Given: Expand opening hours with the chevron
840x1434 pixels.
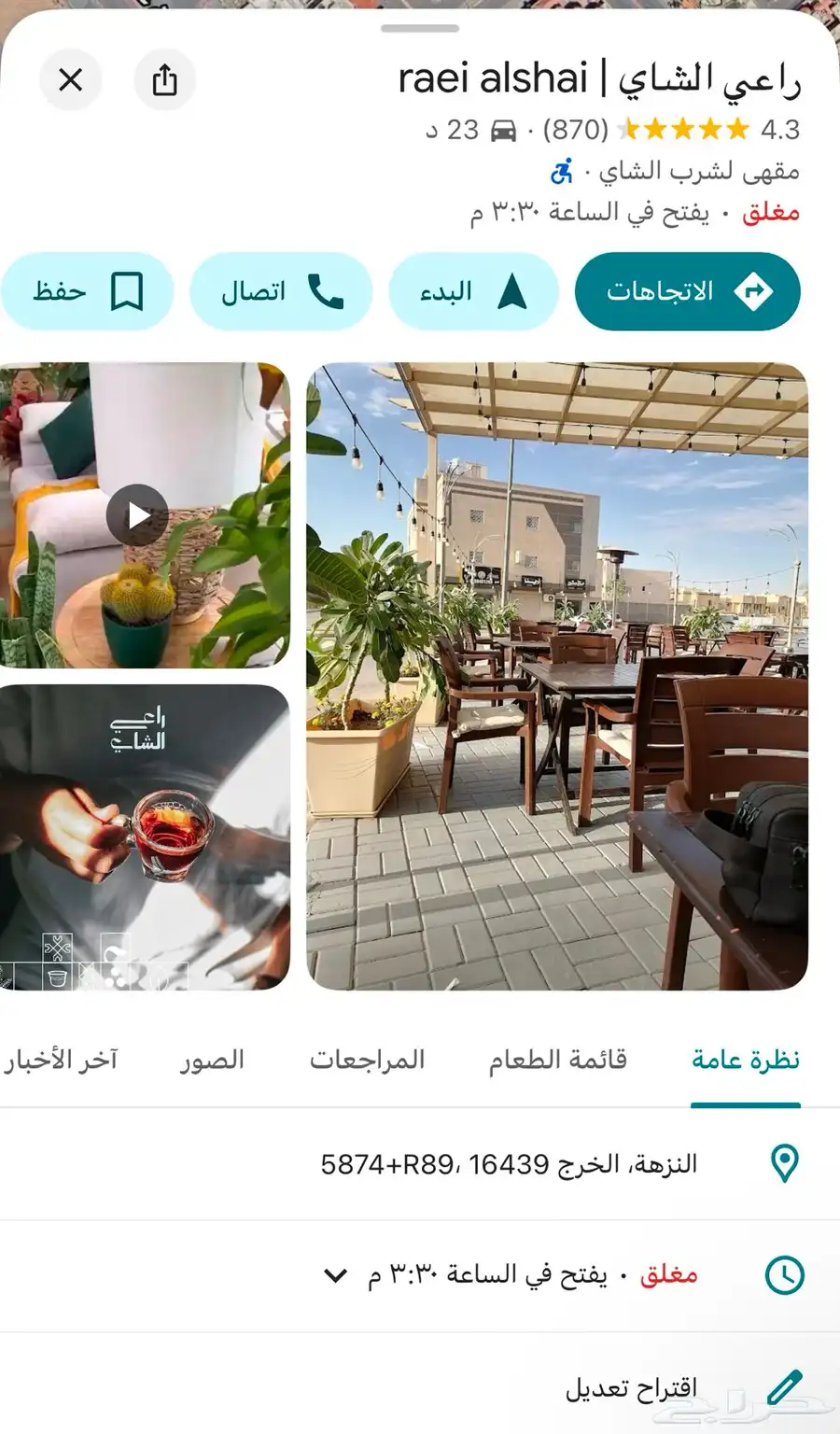Looking at the screenshot, I should [336, 1275].
